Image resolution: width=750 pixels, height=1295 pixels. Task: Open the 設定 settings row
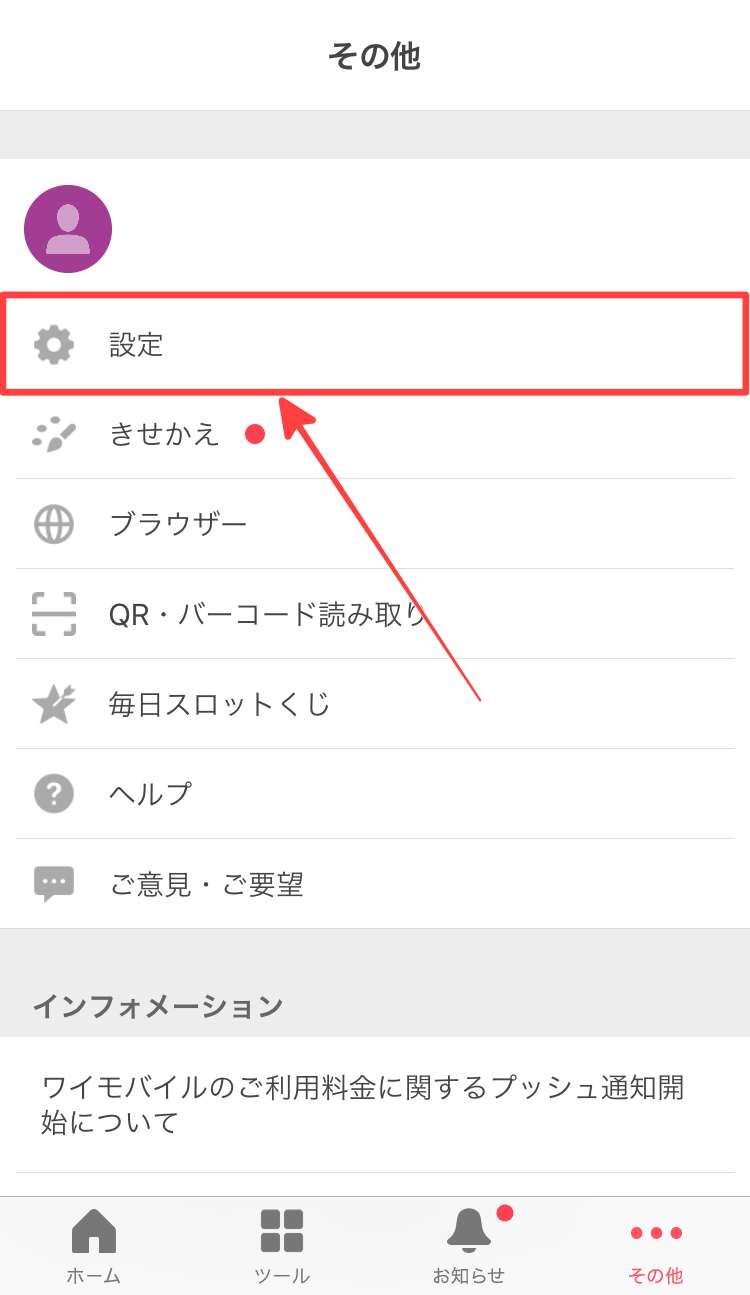coord(375,345)
